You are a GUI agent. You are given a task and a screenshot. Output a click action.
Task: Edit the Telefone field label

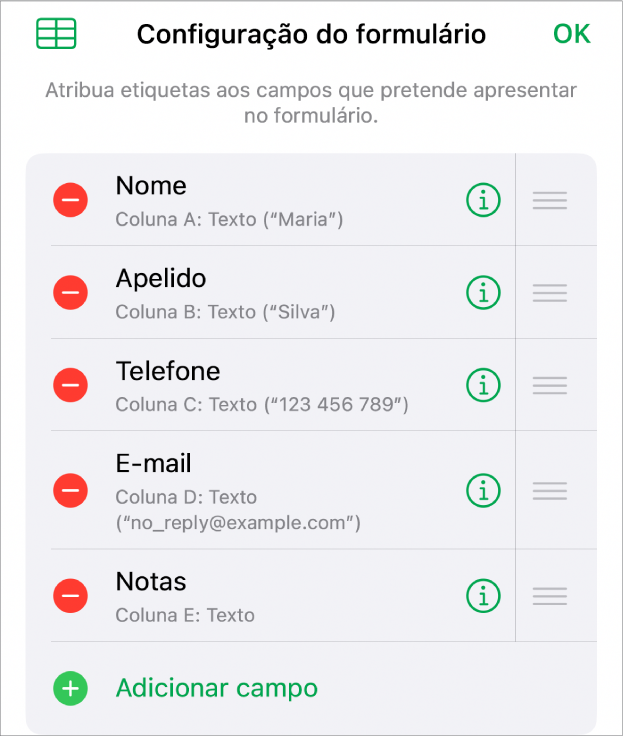pyautogui.click(x=168, y=371)
